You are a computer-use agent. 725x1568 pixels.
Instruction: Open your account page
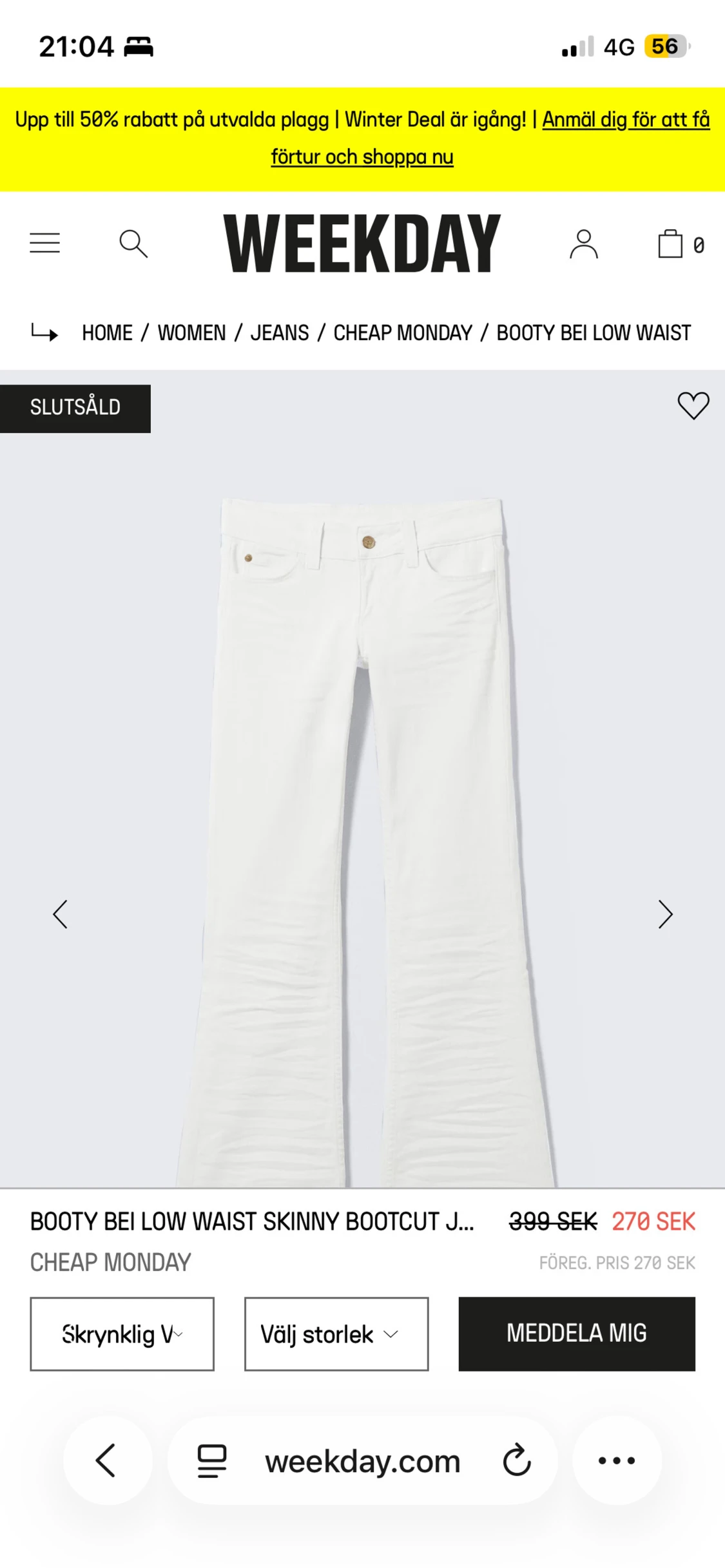[x=584, y=243]
